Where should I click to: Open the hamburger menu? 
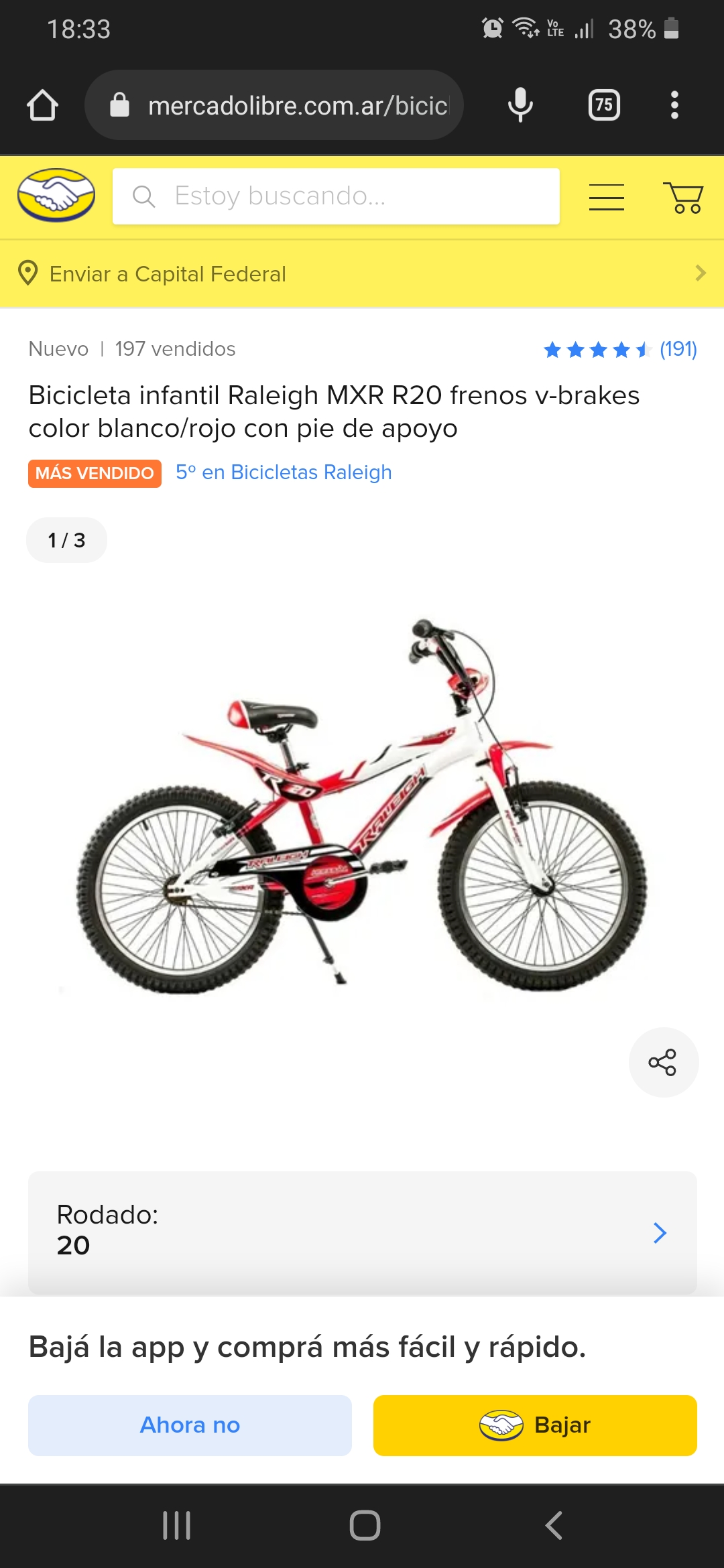tap(606, 197)
